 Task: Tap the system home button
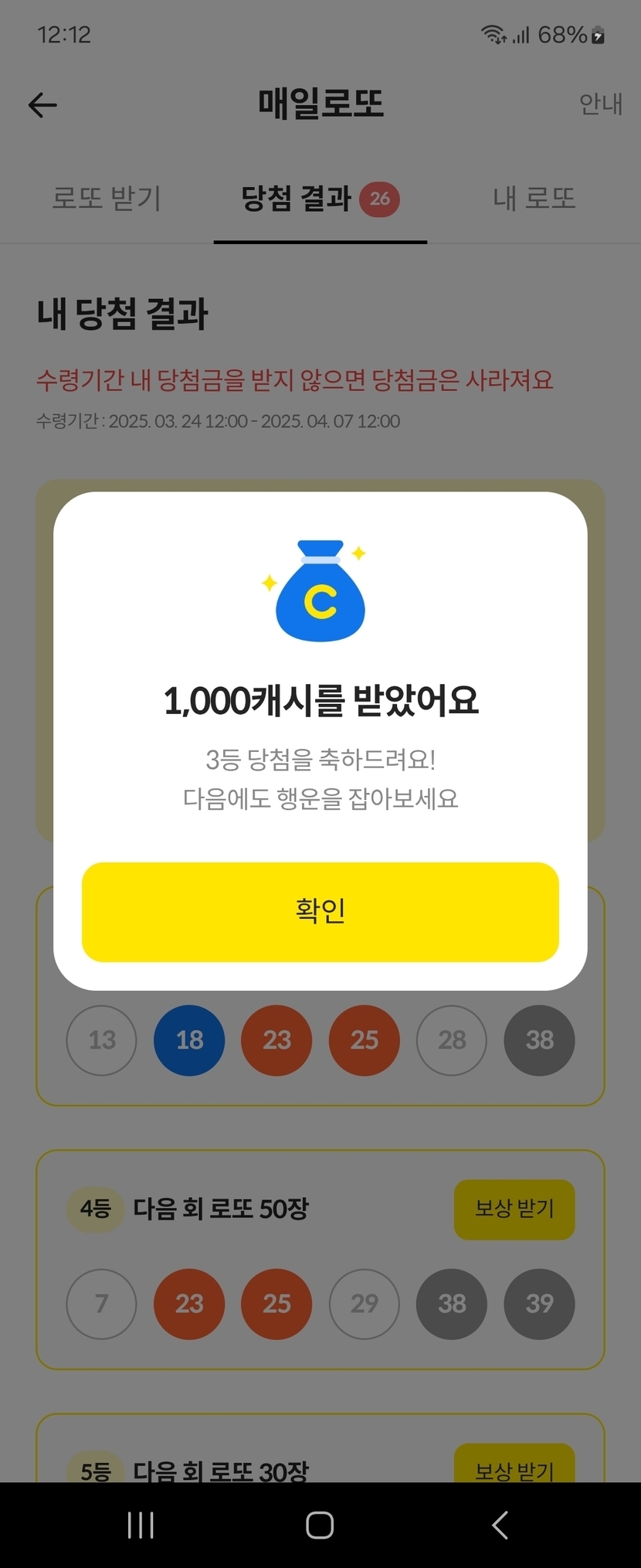(320, 1525)
